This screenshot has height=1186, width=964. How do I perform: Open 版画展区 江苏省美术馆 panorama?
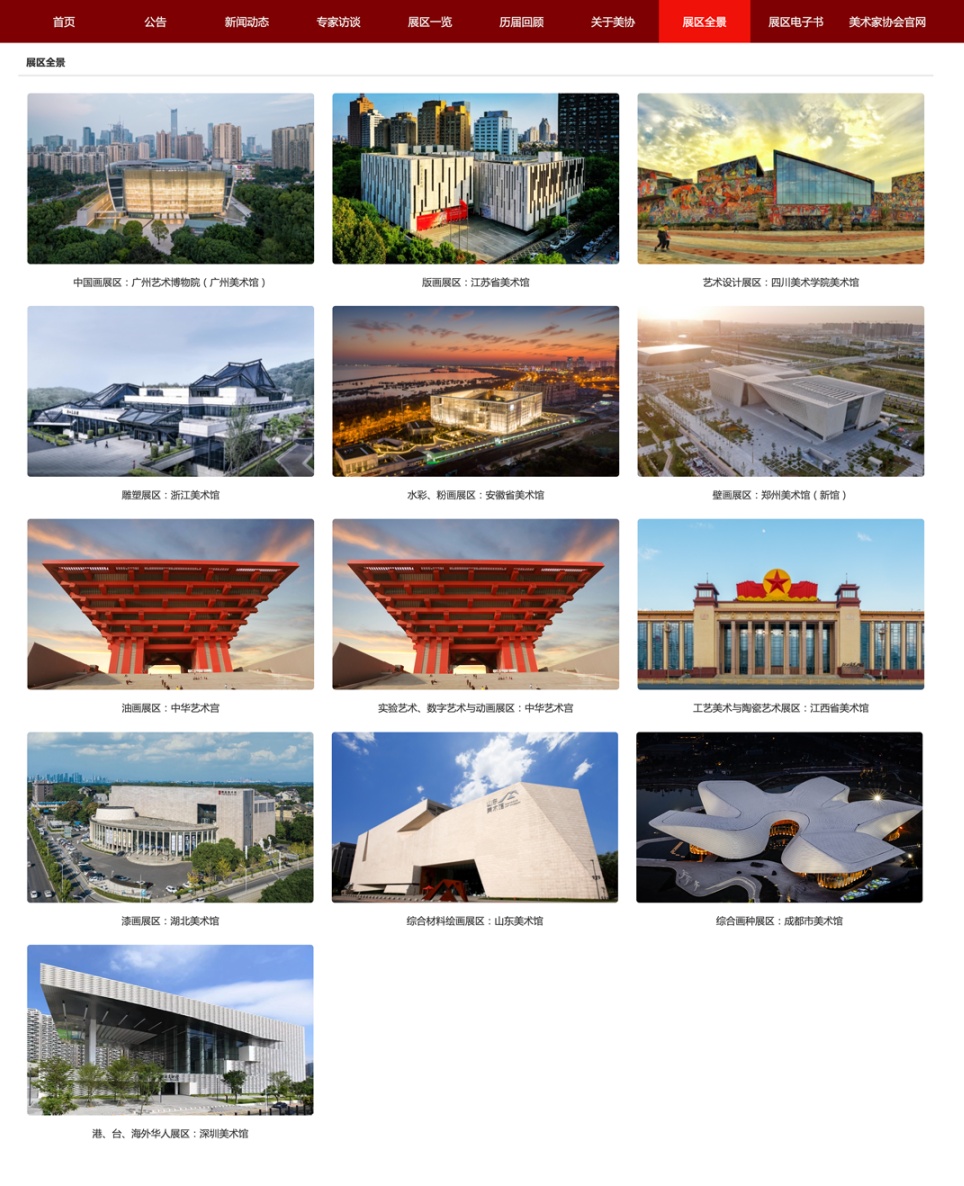tap(475, 179)
